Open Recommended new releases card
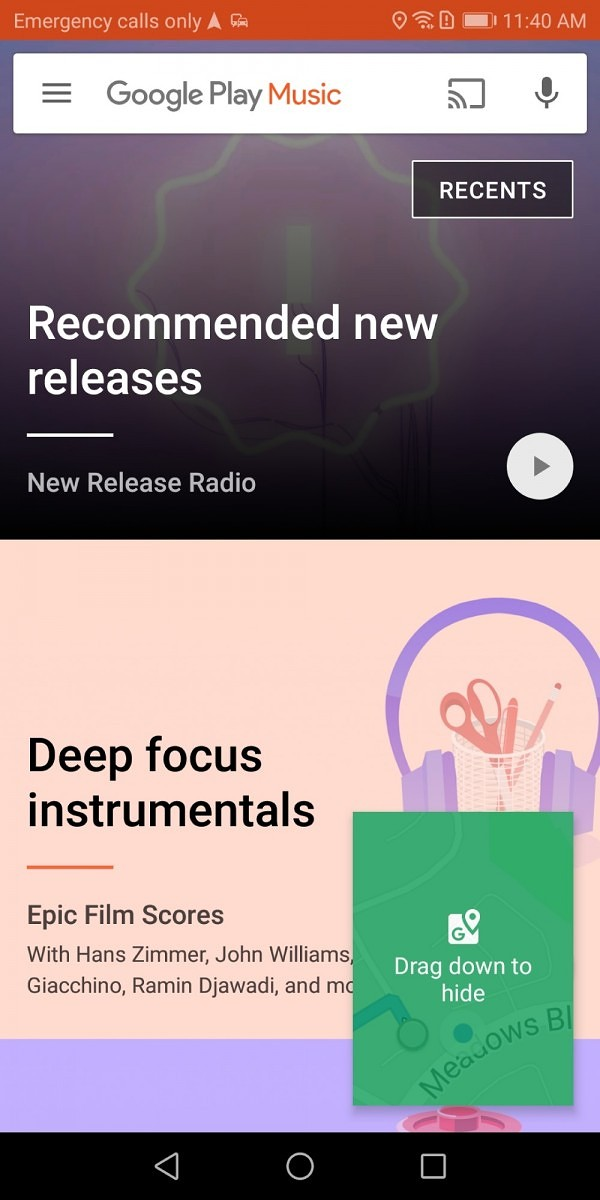The height and width of the screenshot is (1200, 600). 230,350
